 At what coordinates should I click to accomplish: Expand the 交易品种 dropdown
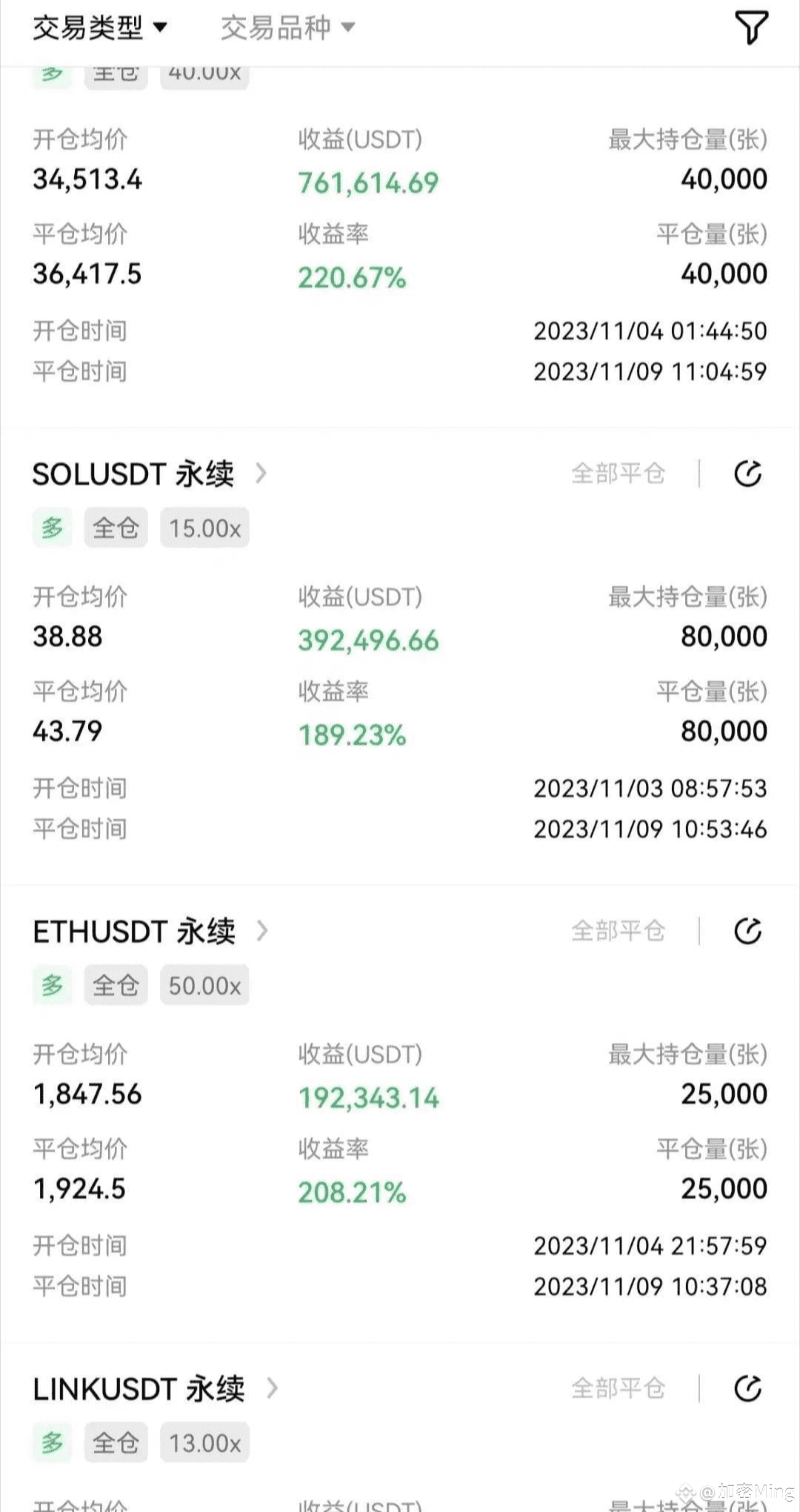point(287,28)
